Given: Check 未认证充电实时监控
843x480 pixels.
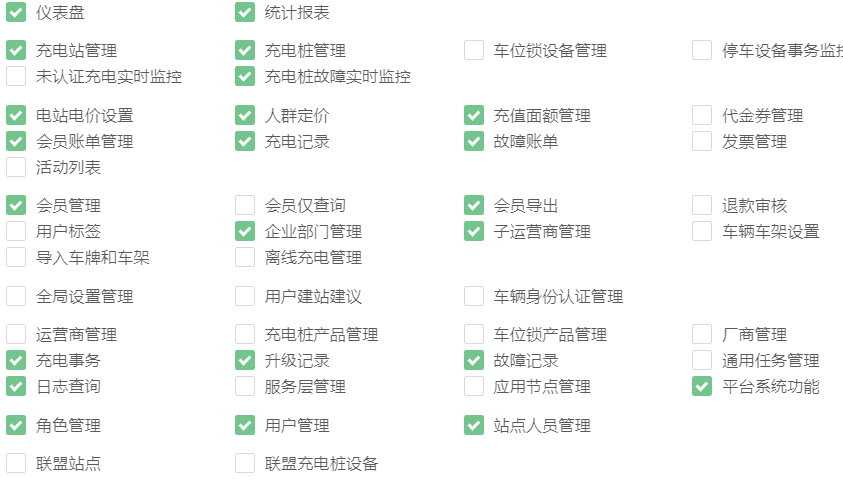Looking at the screenshot, I should [x=16, y=76].
